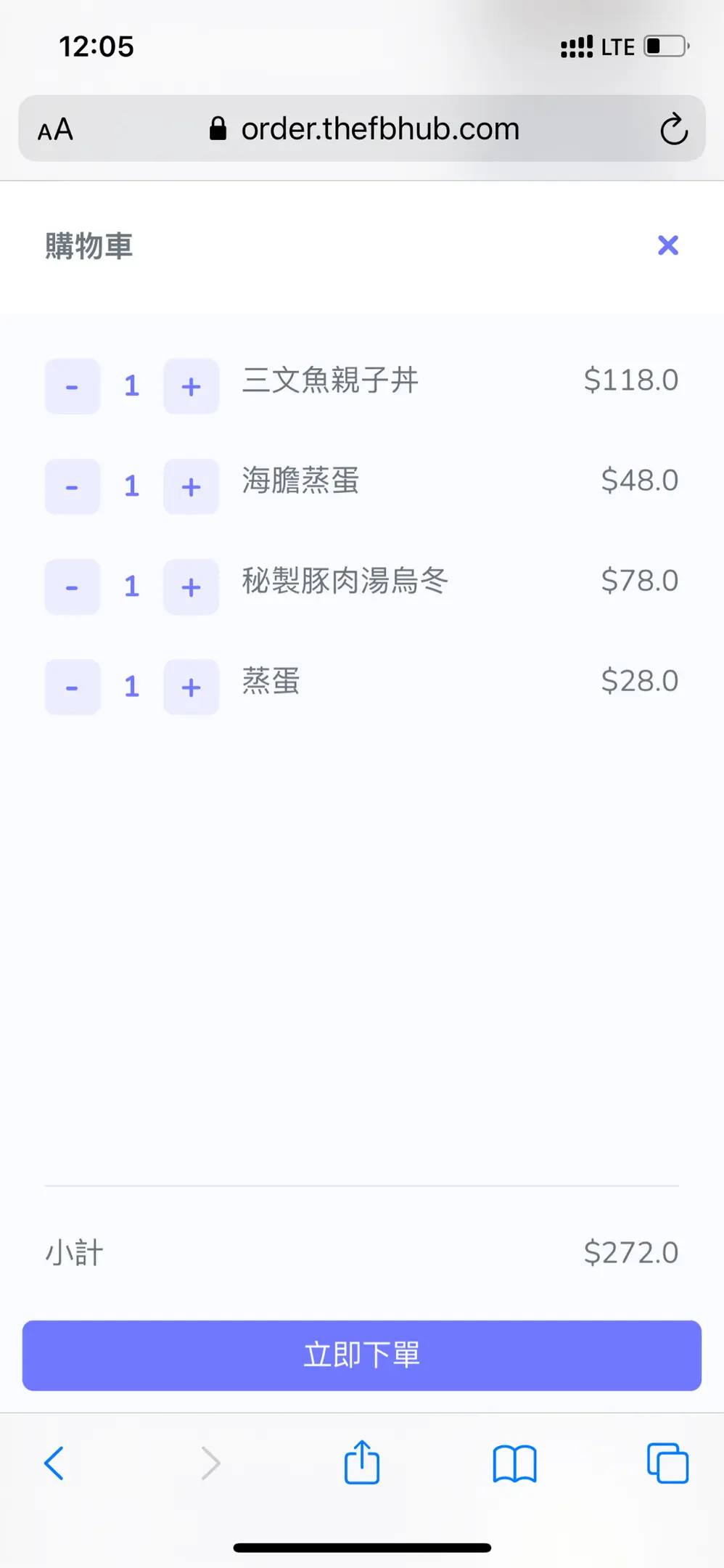Increase quantity of 秘製豚肉湯烏冬
Image resolution: width=724 pixels, height=1568 pixels.
click(191, 587)
